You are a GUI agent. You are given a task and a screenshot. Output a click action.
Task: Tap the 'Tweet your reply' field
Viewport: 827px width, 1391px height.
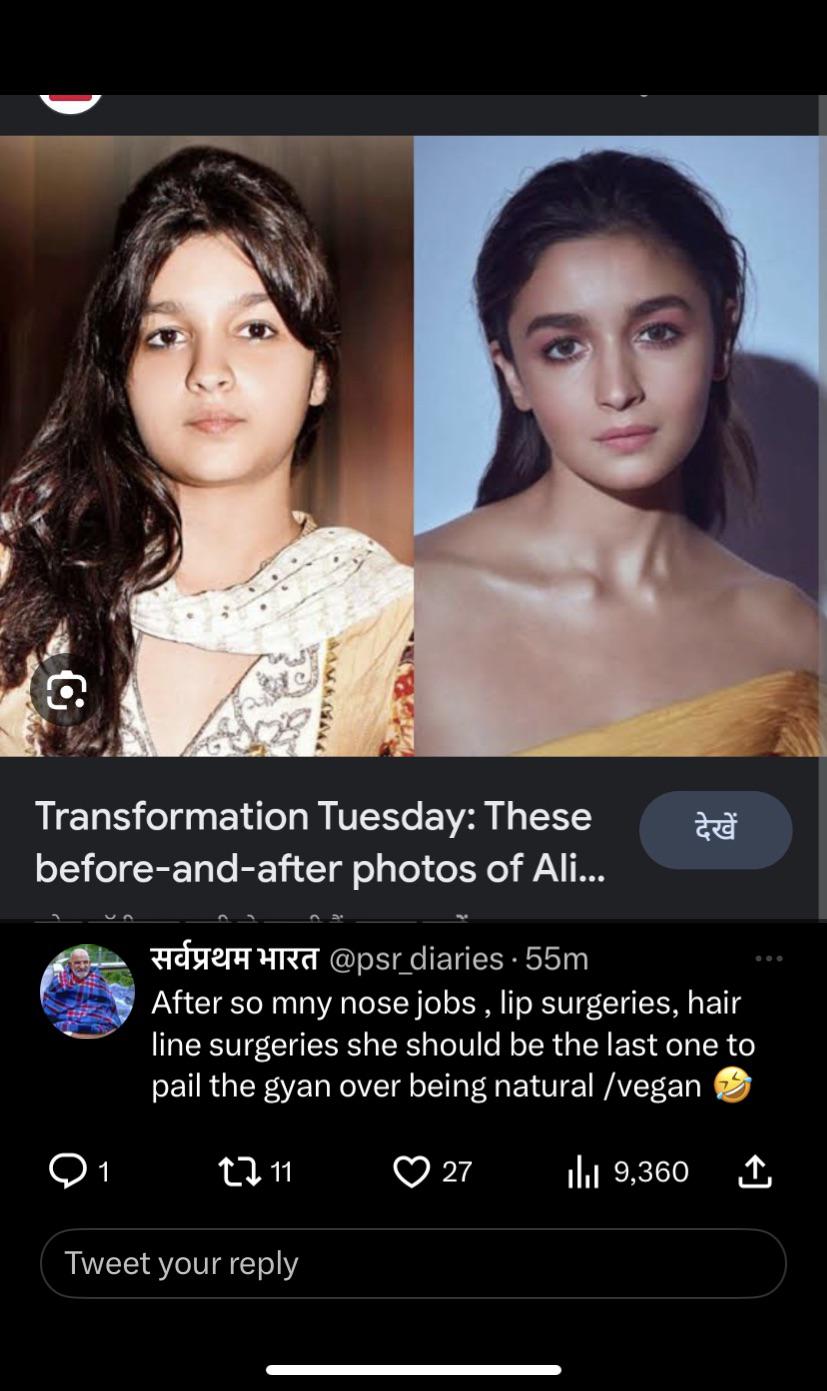tap(413, 1263)
